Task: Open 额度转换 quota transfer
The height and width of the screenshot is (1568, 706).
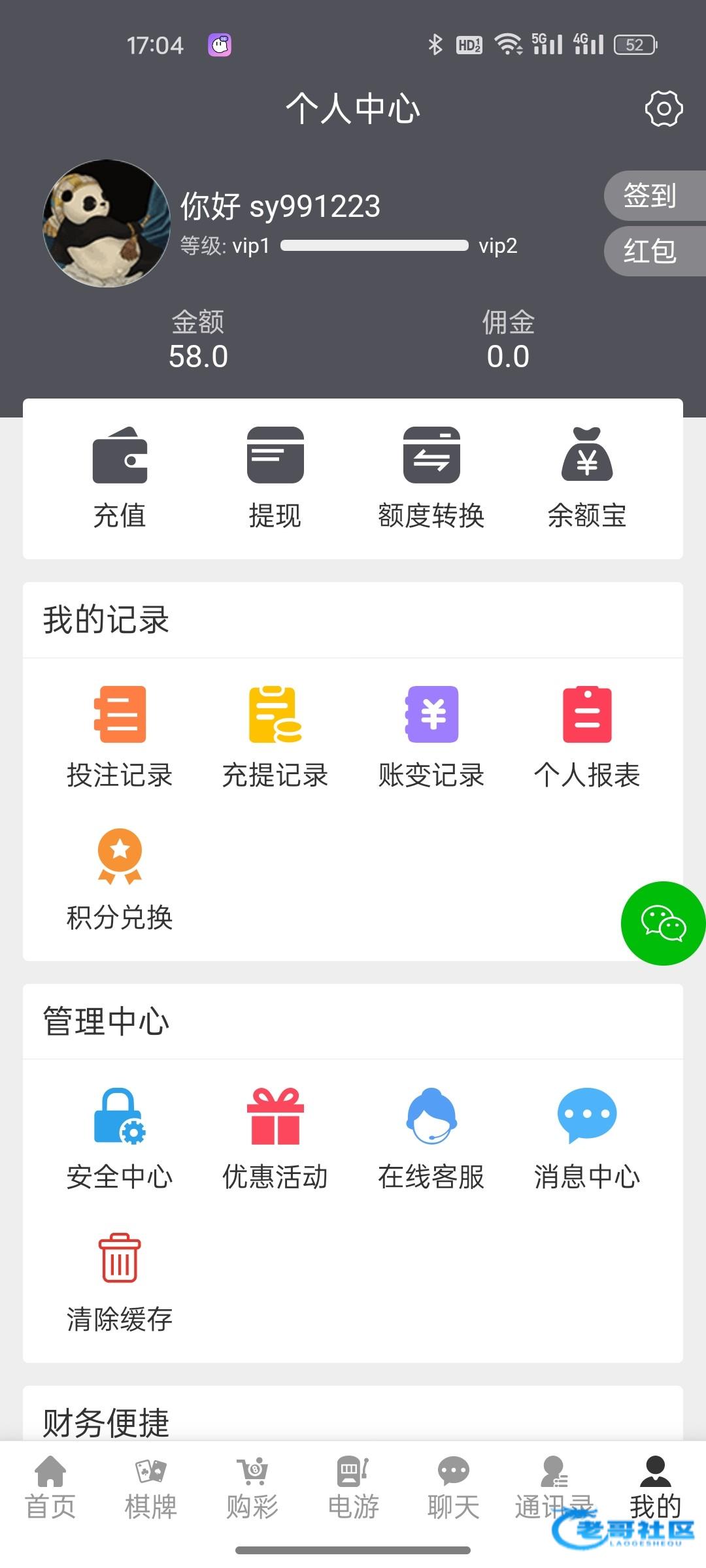Action: pyautogui.click(x=431, y=477)
